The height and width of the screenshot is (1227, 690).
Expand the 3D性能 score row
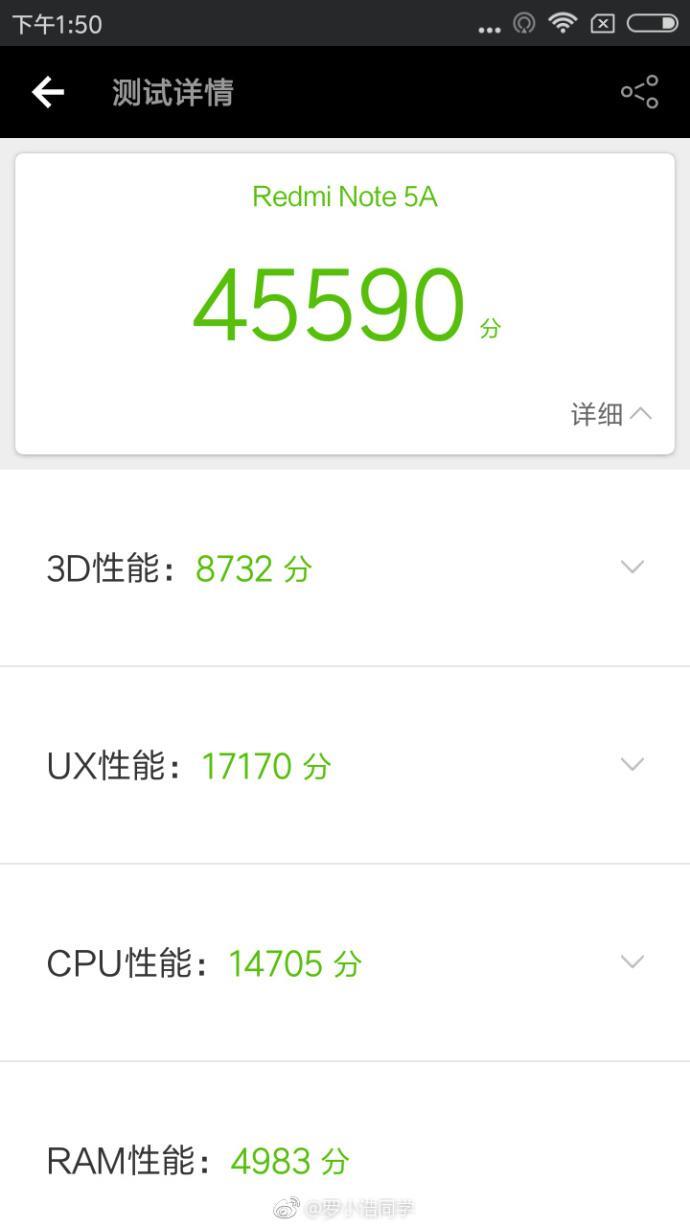[345, 568]
